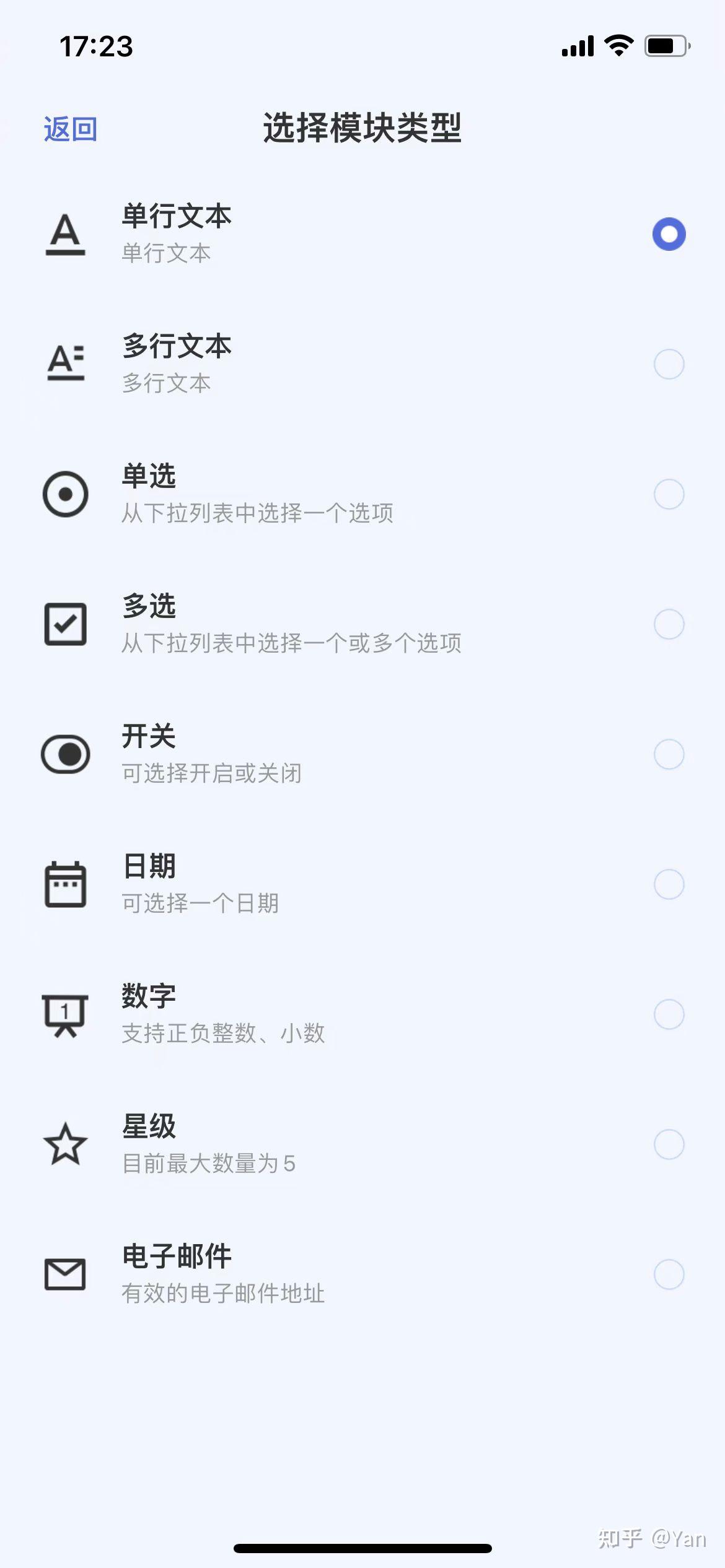
Task: Select 多选 as module type
Action: pyautogui.click(x=669, y=624)
